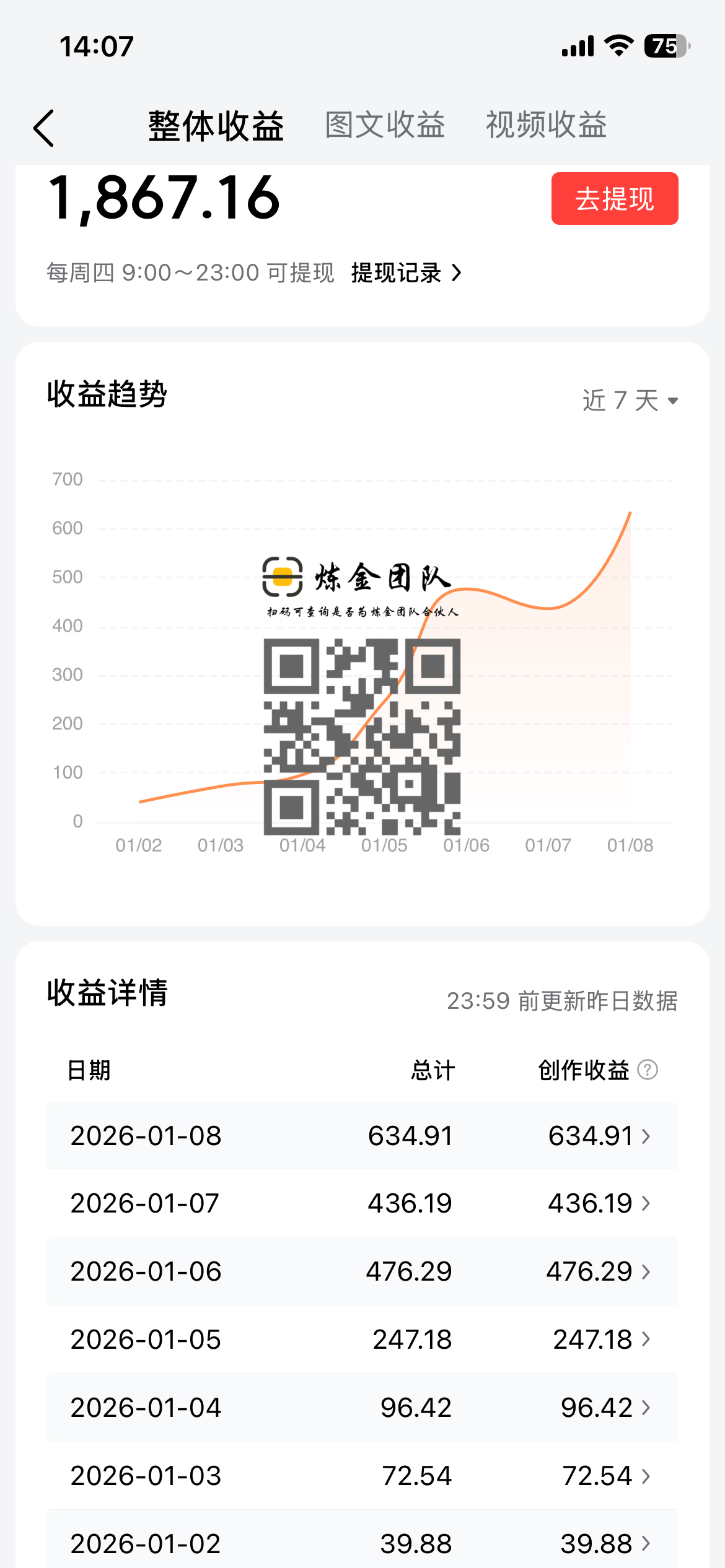Switch to the 视频收益 tab

[x=546, y=124]
